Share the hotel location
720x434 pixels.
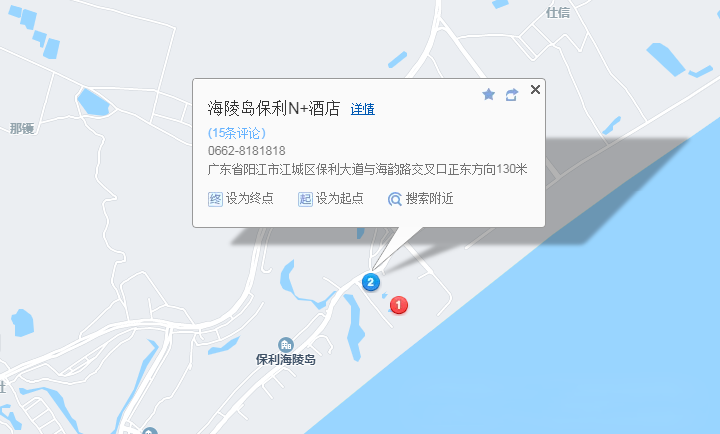[511, 94]
